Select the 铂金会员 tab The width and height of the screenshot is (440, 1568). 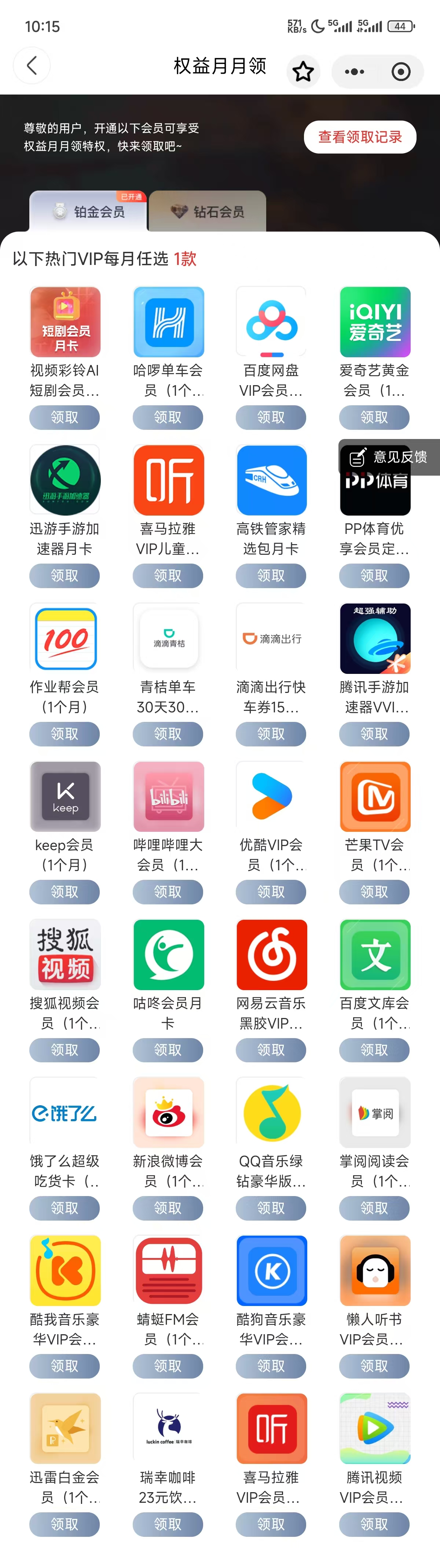click(x=88, y=212)
